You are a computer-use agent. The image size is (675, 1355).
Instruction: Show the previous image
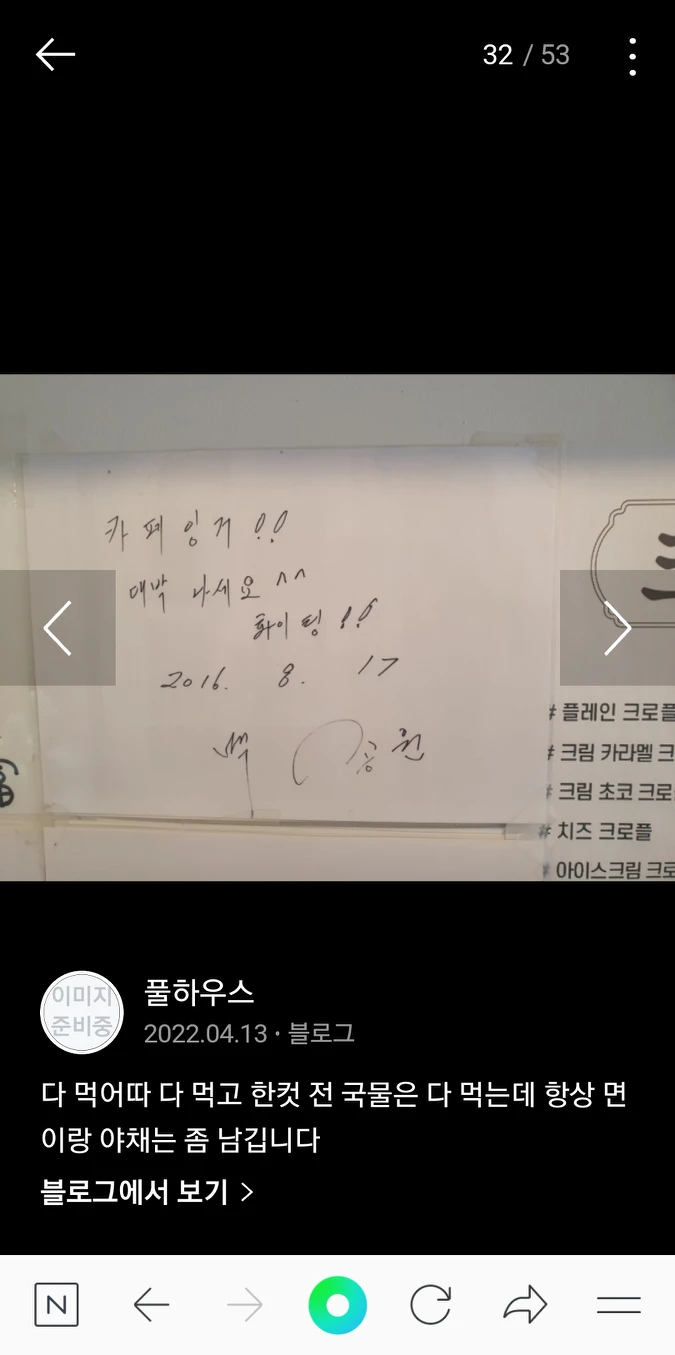[57, 628]
